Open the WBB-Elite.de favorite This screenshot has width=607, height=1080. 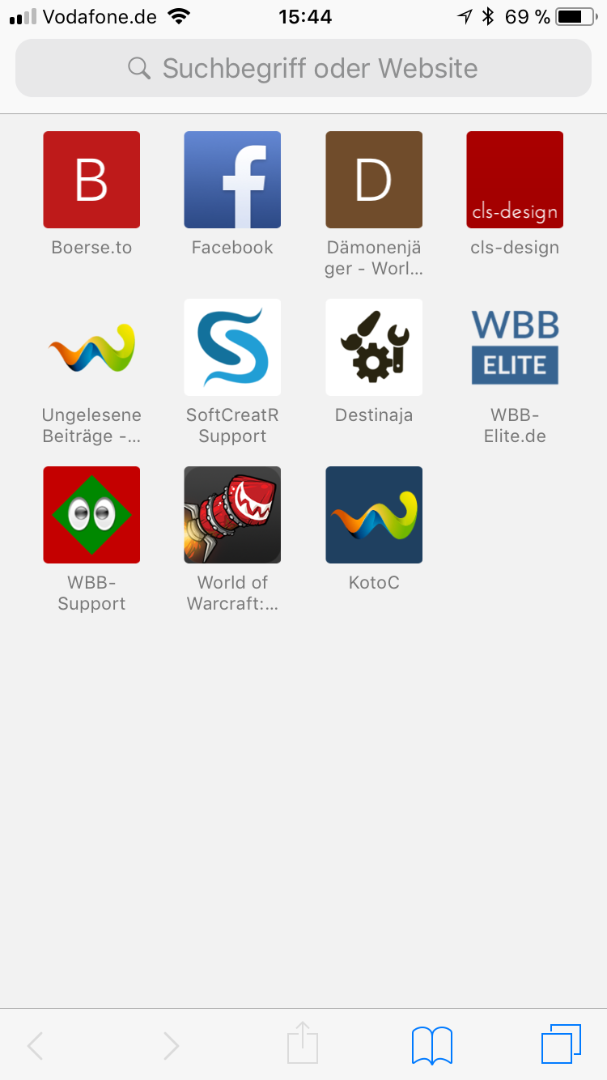(514, 347)
